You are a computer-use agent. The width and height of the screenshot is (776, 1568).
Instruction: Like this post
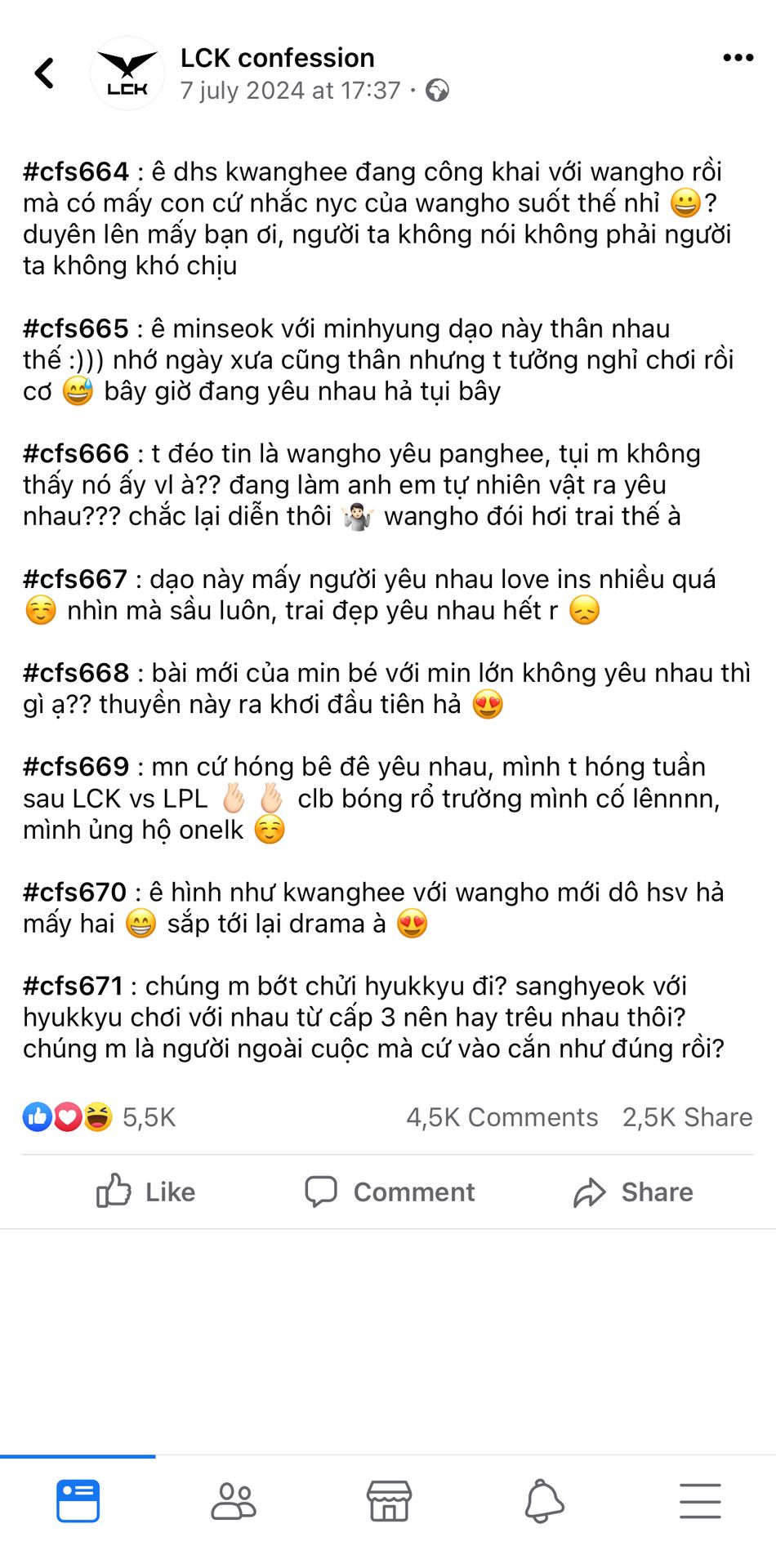pos(145,1192)
